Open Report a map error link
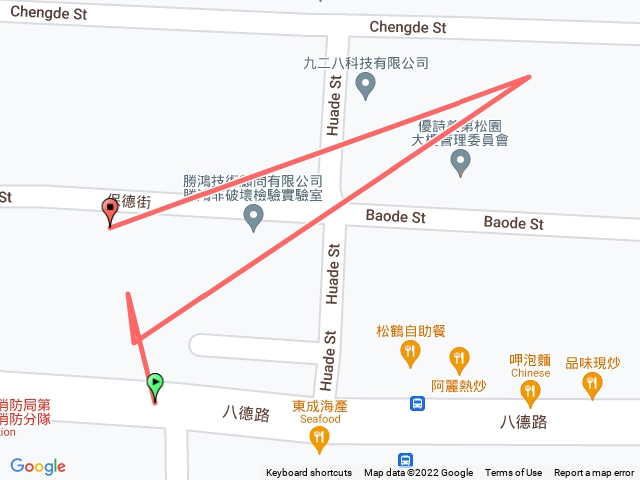This screenshot has height=480, width=640. [x=594, y=473]
